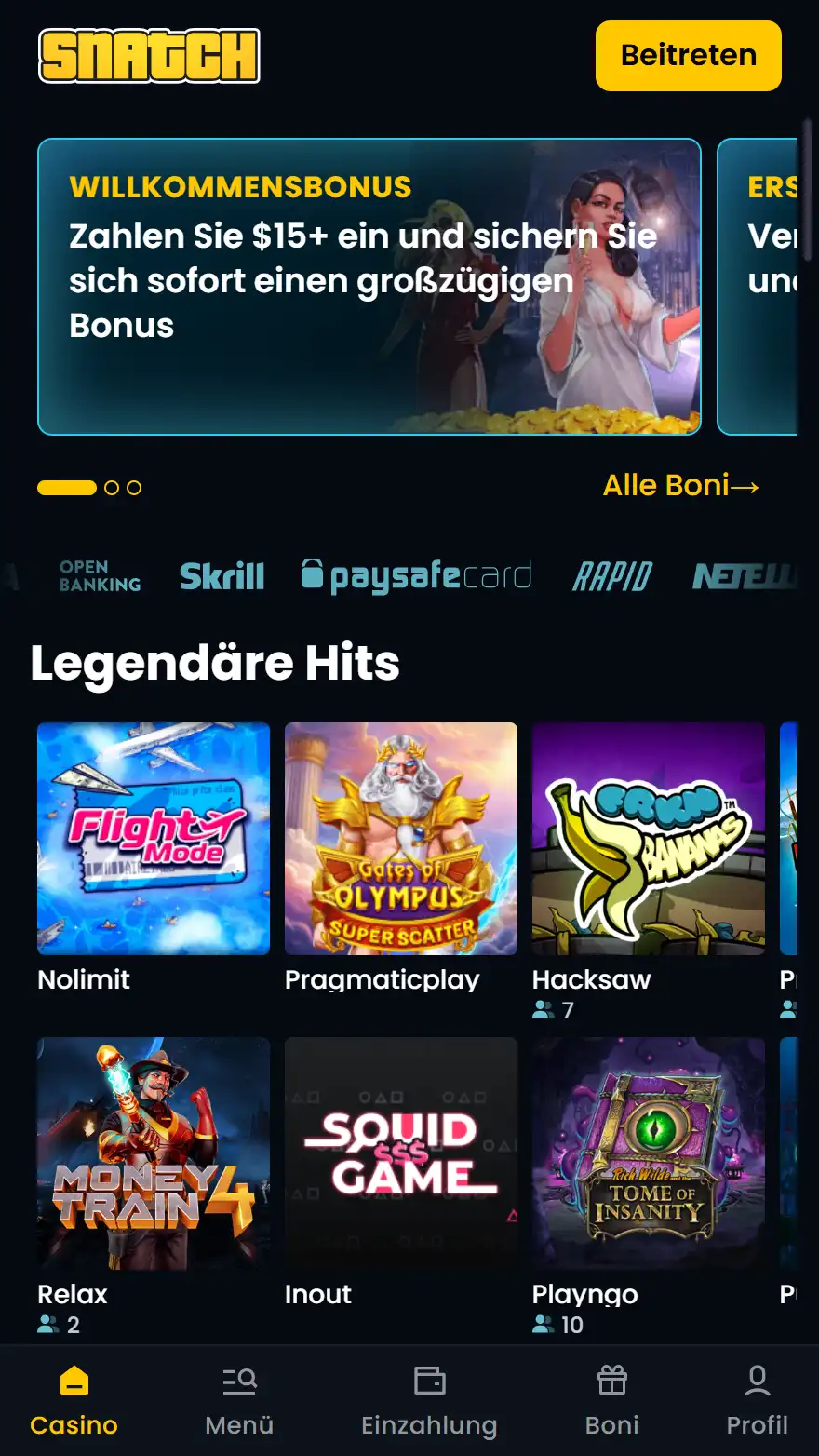The height and width of the screenshot is (1456, 819).
Task: Play the Frkn Bananas game
Action: [648, 838]
